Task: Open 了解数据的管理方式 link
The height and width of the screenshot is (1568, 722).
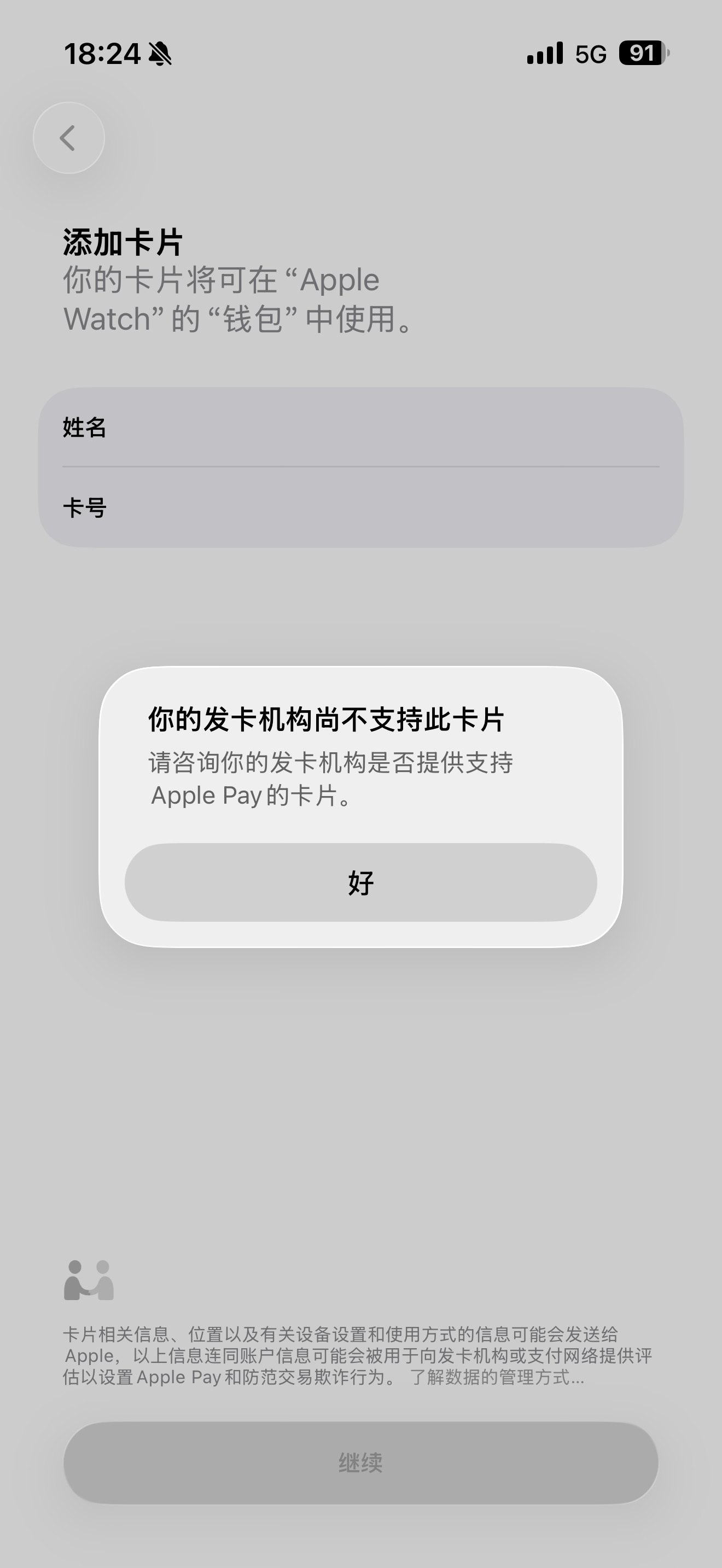Action: click(x=497, y=1378)
